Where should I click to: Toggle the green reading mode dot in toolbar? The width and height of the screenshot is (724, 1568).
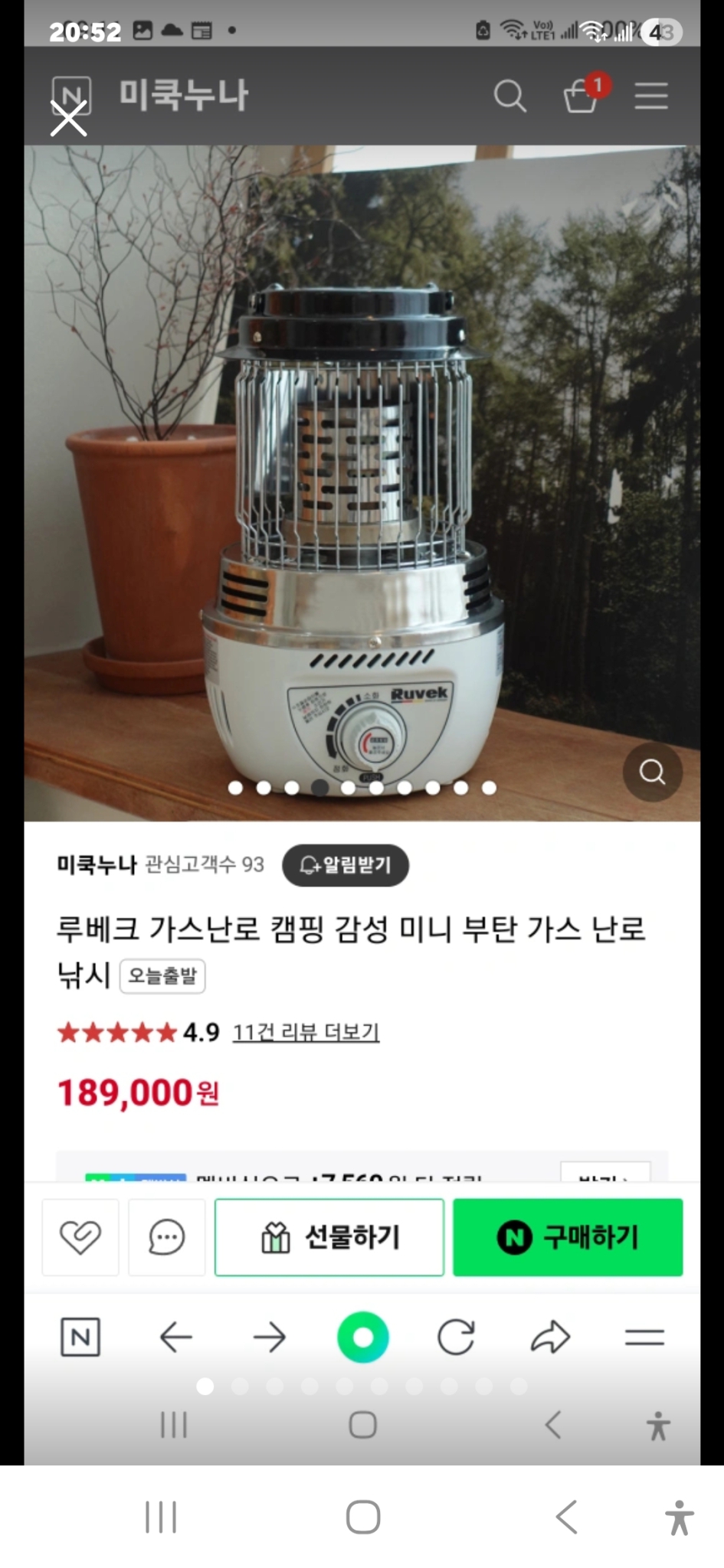click(x=362, y=1337)
